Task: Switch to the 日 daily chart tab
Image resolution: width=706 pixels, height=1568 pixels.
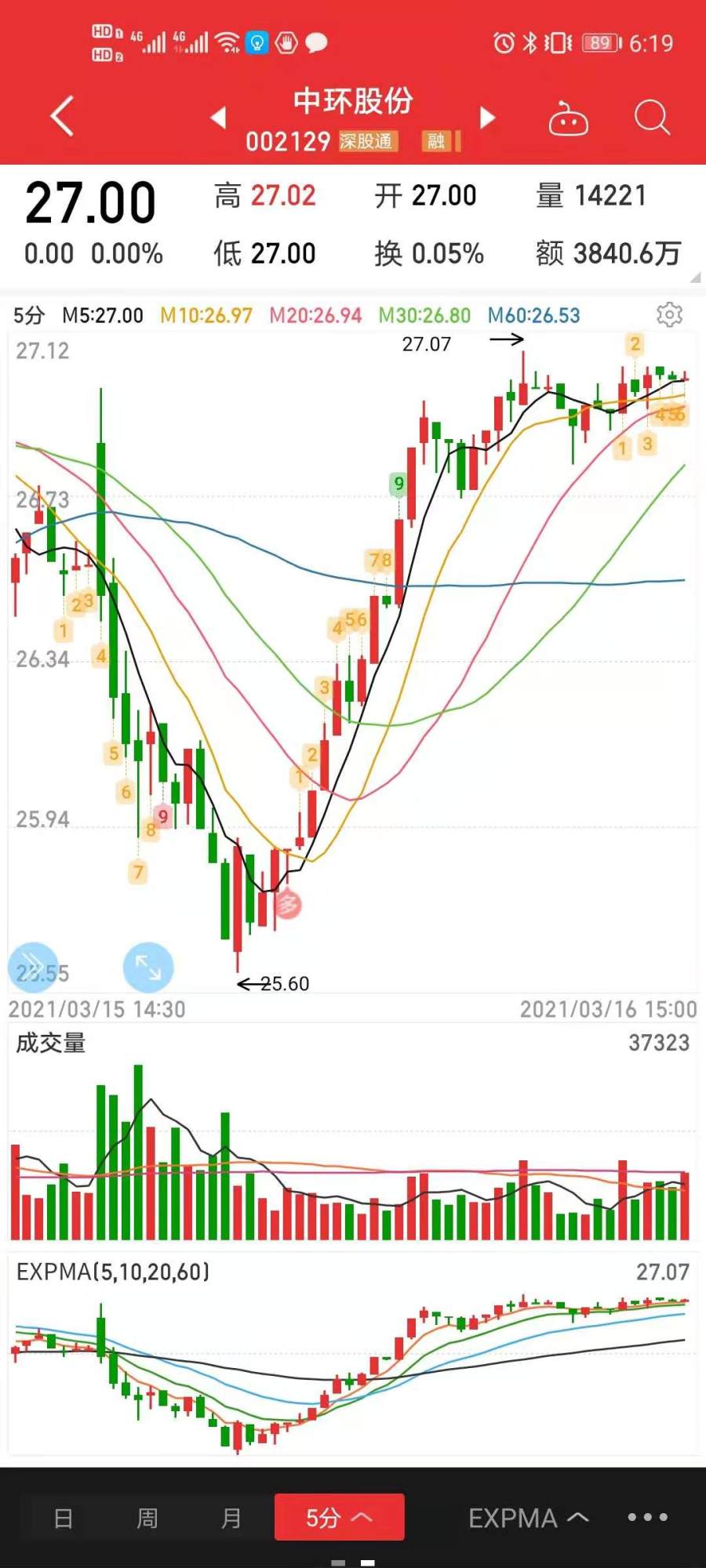Action: click(64, 1518)
